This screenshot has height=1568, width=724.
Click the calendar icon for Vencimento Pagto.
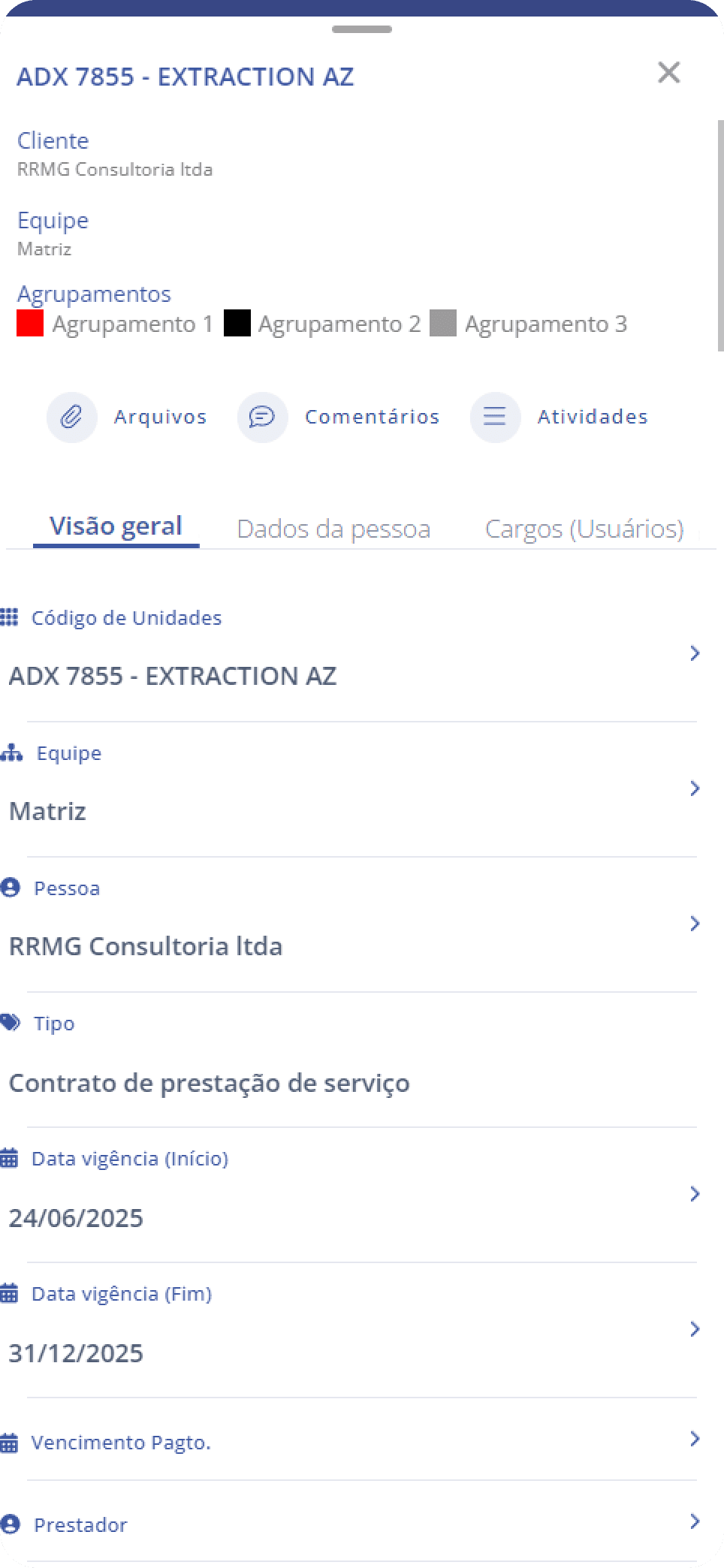pyautogui.click(x=11, y=1442)
